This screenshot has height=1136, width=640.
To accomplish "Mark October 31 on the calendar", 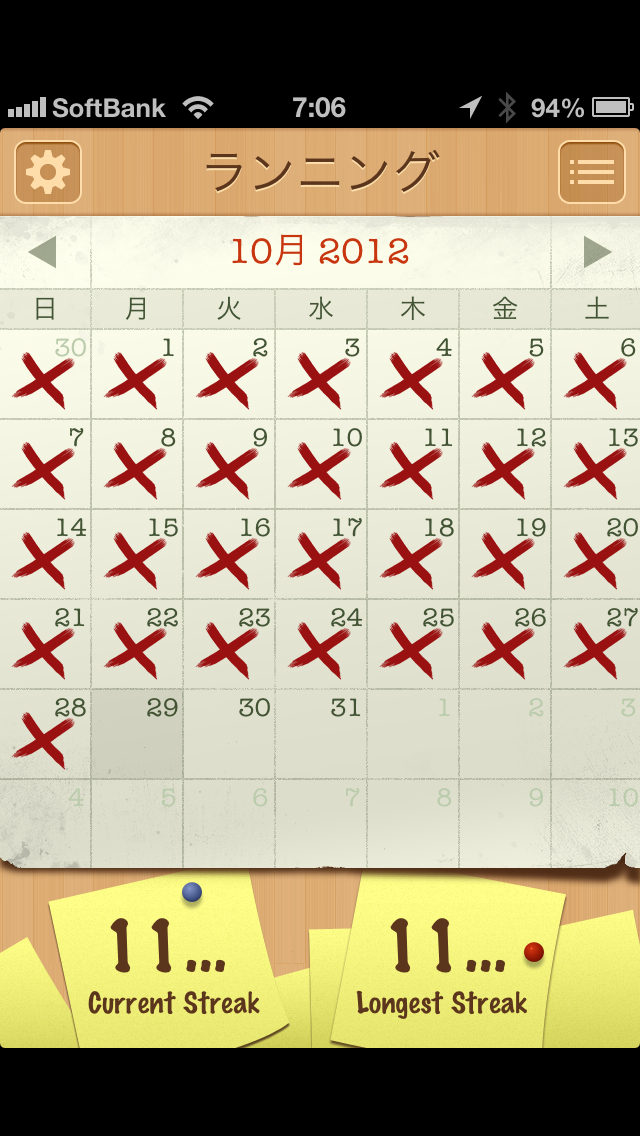I will pos(321,735).
